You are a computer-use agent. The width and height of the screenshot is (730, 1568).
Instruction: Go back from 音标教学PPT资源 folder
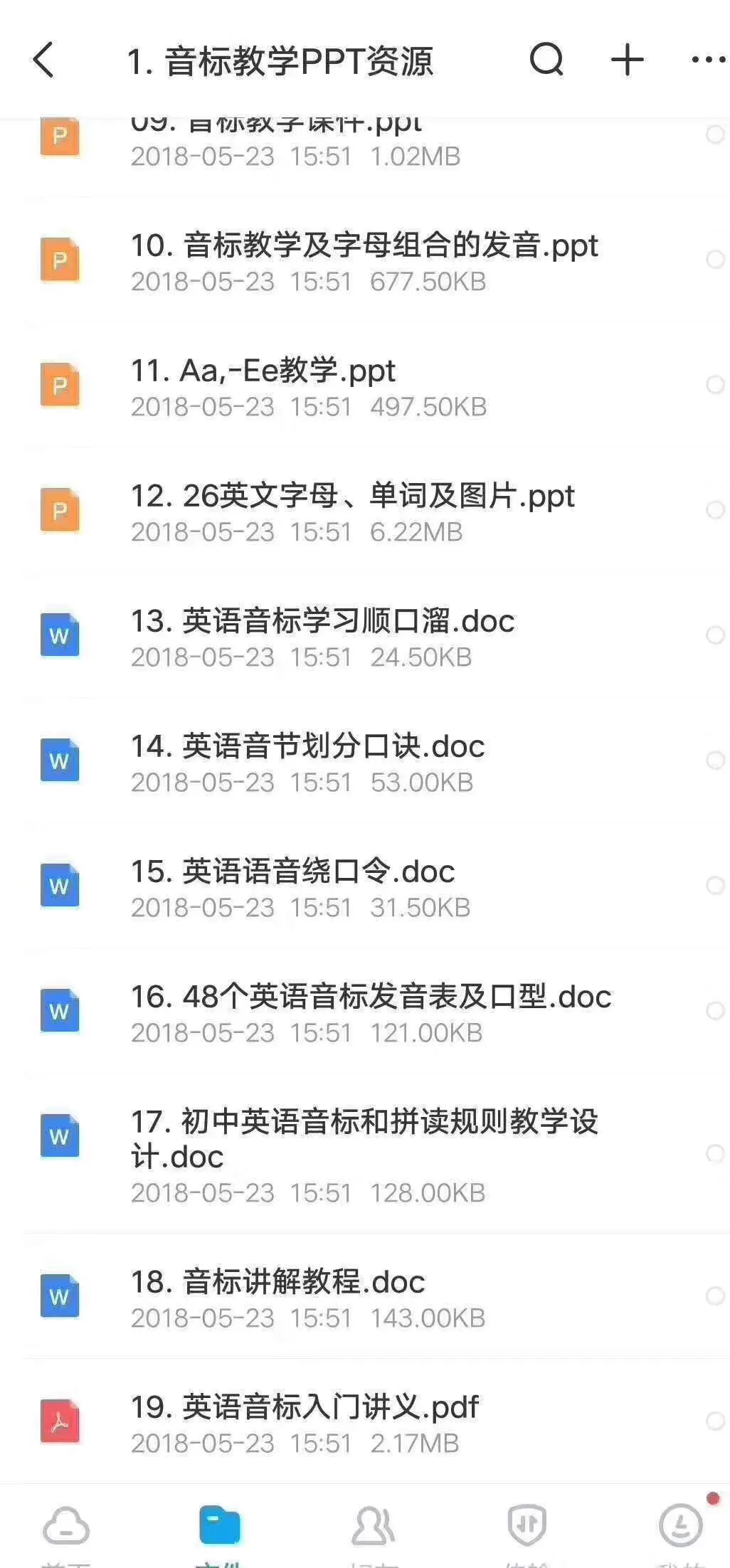[44, 60]
